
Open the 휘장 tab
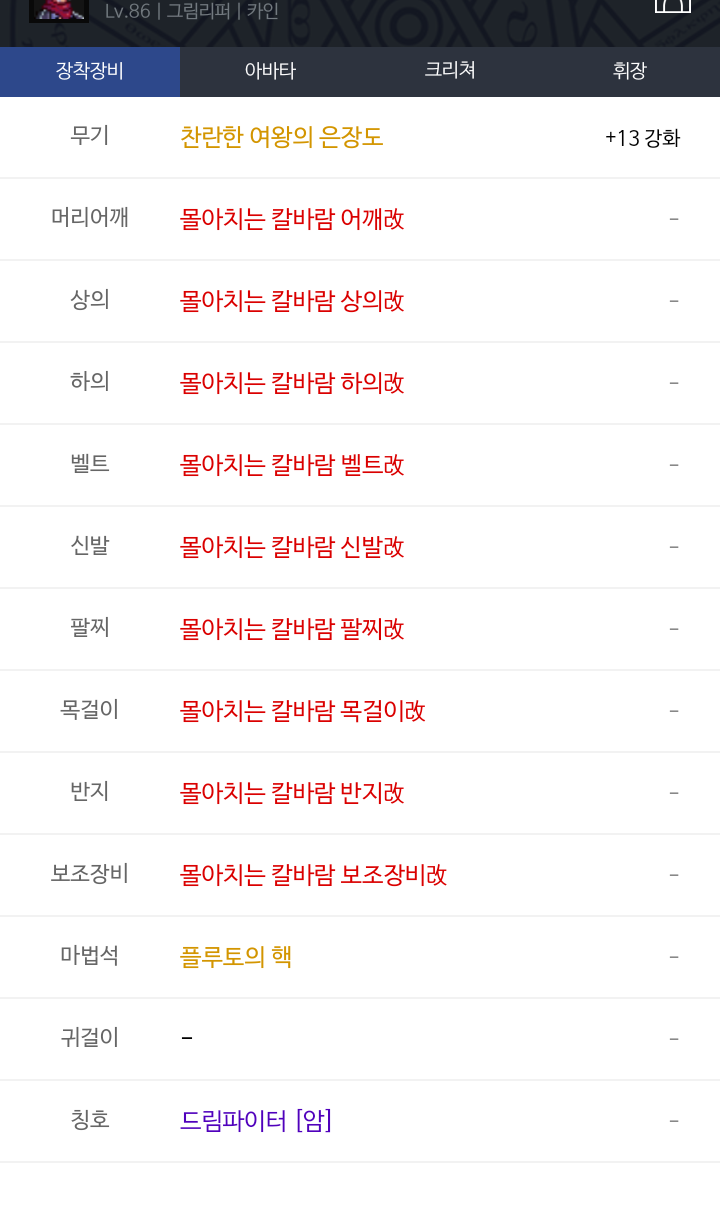click(x=630, y=71)
